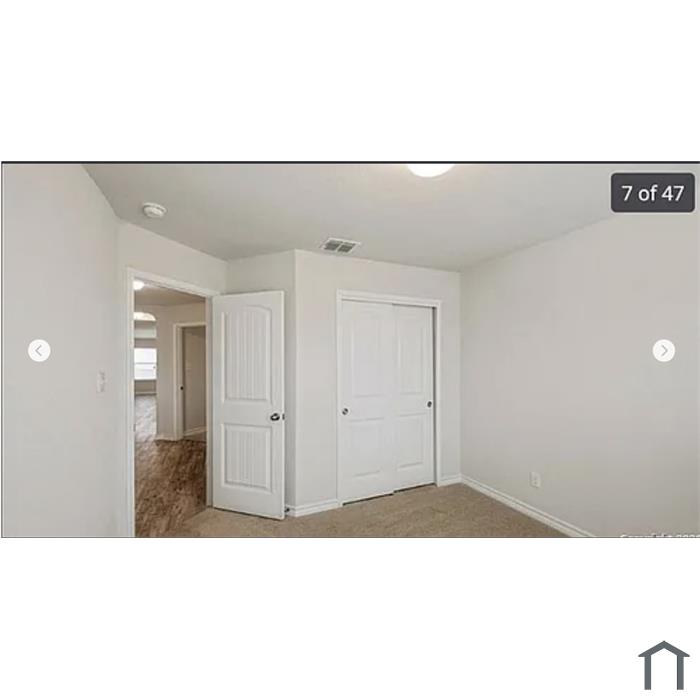Viewport: 700px width, 700px height.
Task: Open the house icon button
Action: [663, 666]
